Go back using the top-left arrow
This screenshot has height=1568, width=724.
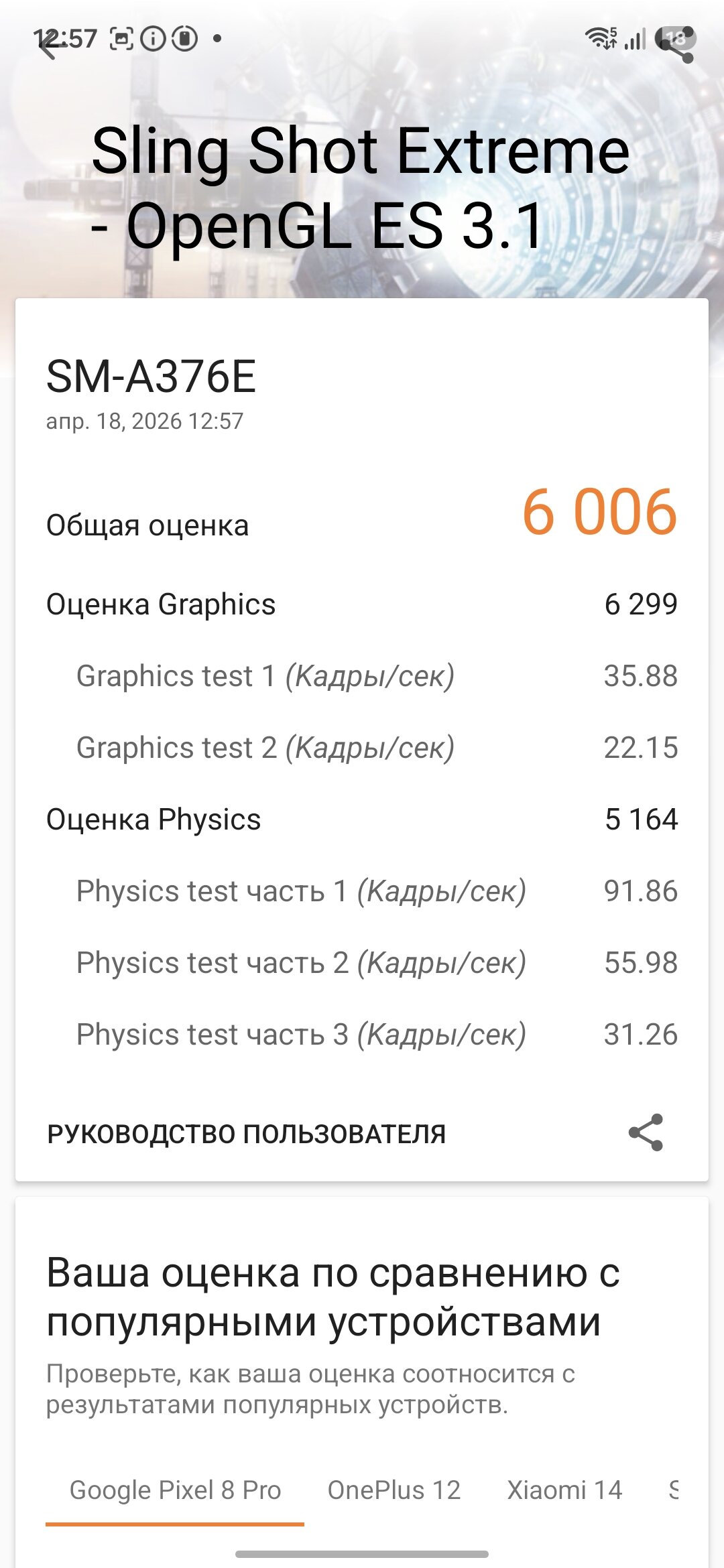pyautogui.click(x=48, y=46)
